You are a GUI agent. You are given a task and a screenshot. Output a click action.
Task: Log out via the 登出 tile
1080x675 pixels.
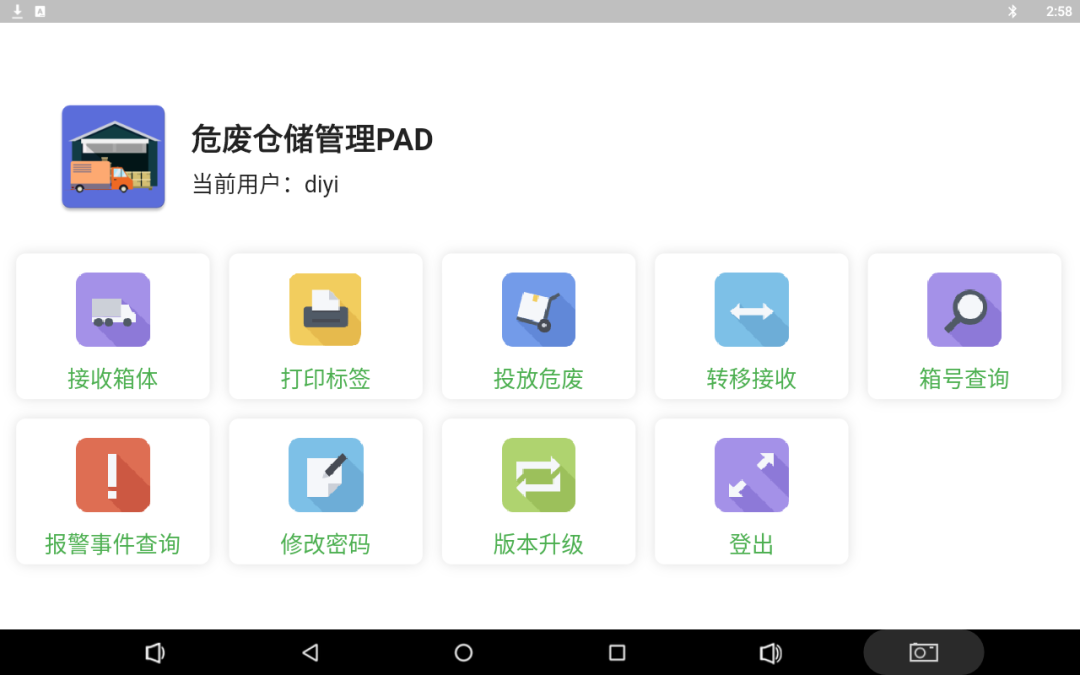(x=751, y=491)
